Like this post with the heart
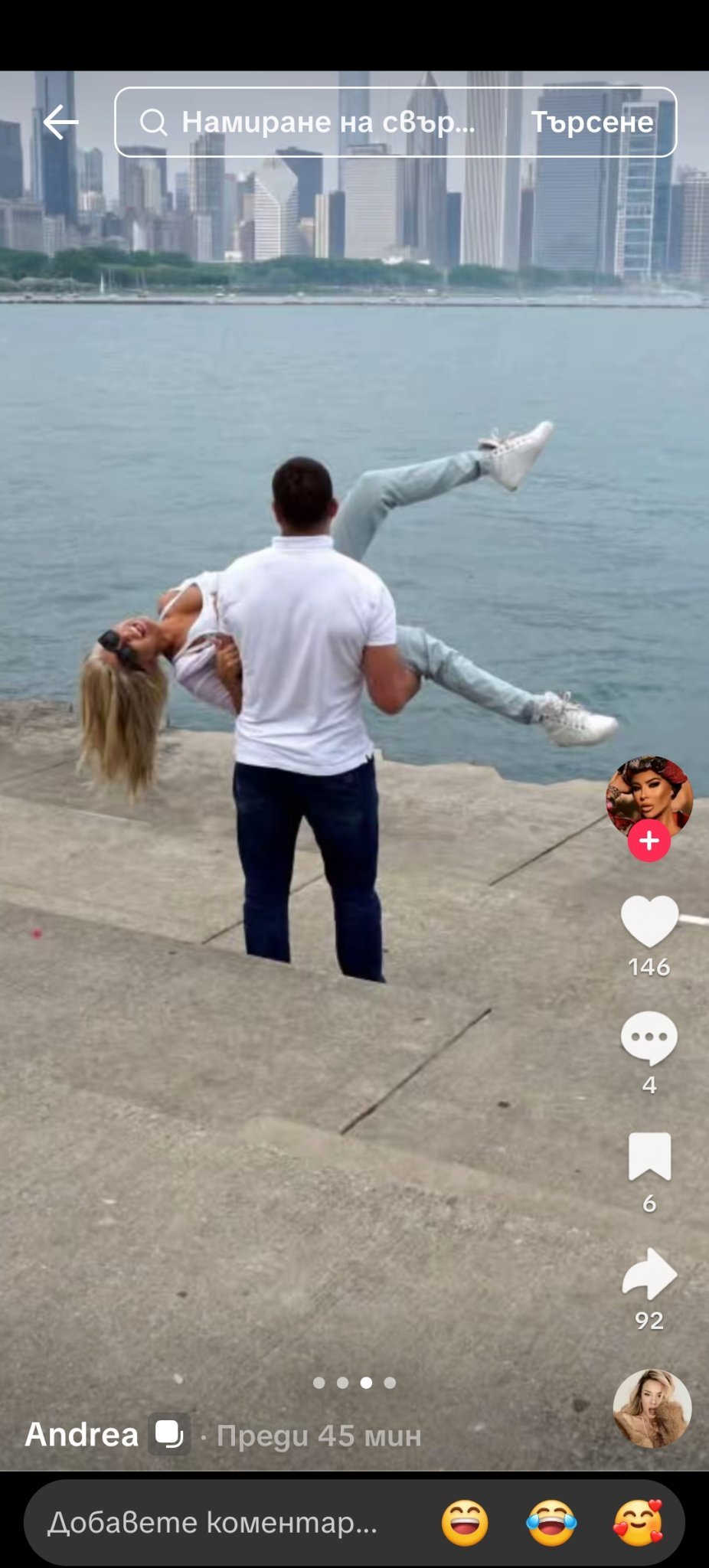The height and width of the screenshot is (1568, 709). pos(649,922)
